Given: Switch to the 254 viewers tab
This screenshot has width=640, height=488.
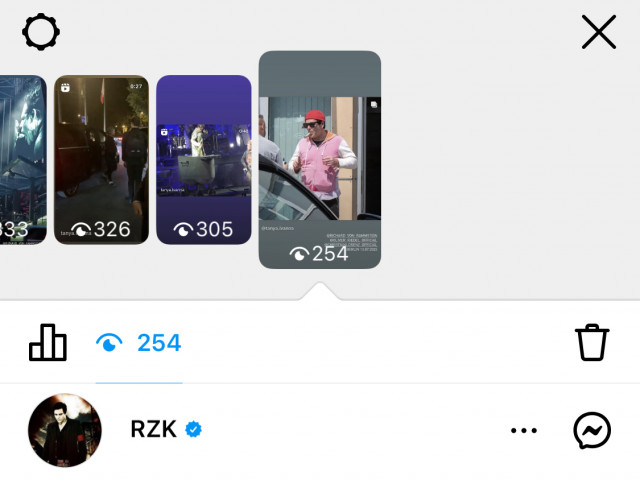Looking at the screenshot, I should click(139, 343).
